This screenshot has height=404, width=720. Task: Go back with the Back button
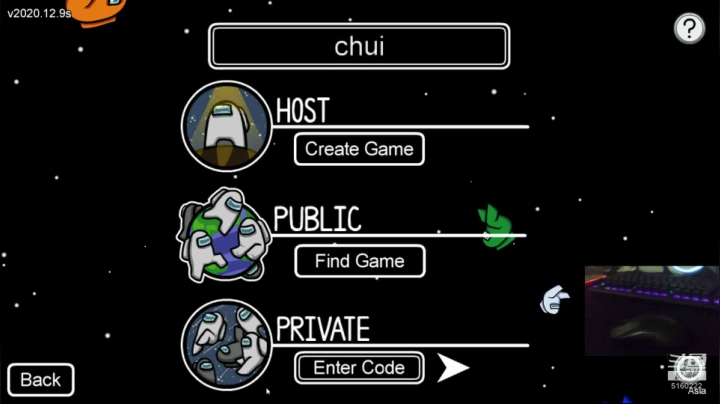point(41,379)
